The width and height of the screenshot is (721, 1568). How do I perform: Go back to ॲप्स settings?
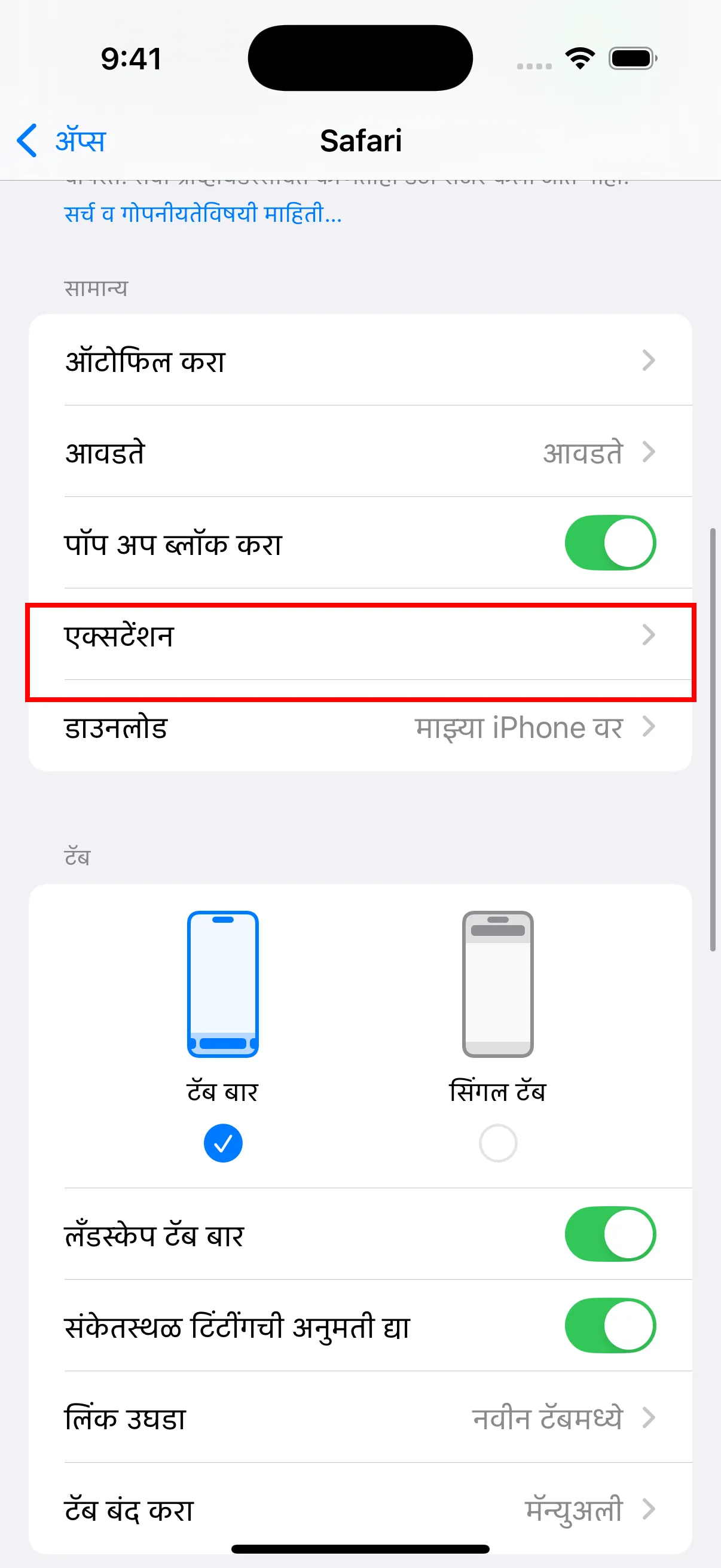click(61, 141)
